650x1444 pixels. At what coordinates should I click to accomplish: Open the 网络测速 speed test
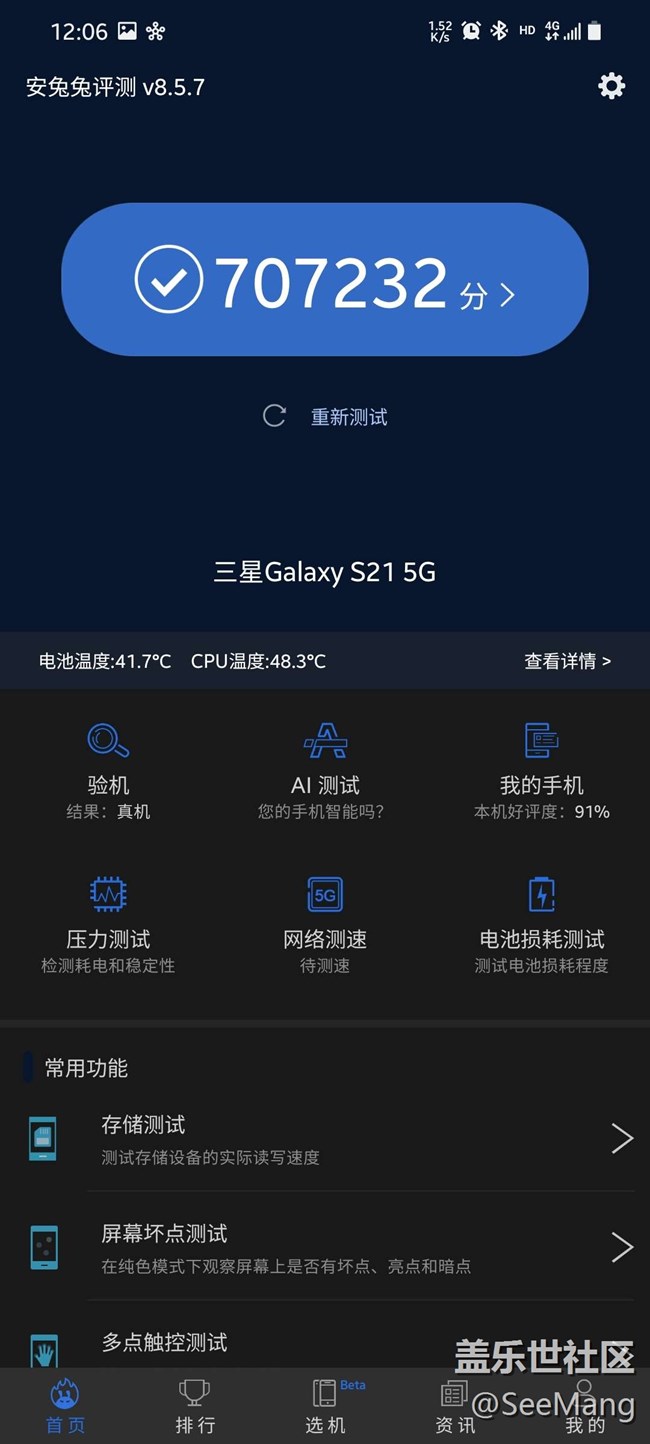(325, 925)
